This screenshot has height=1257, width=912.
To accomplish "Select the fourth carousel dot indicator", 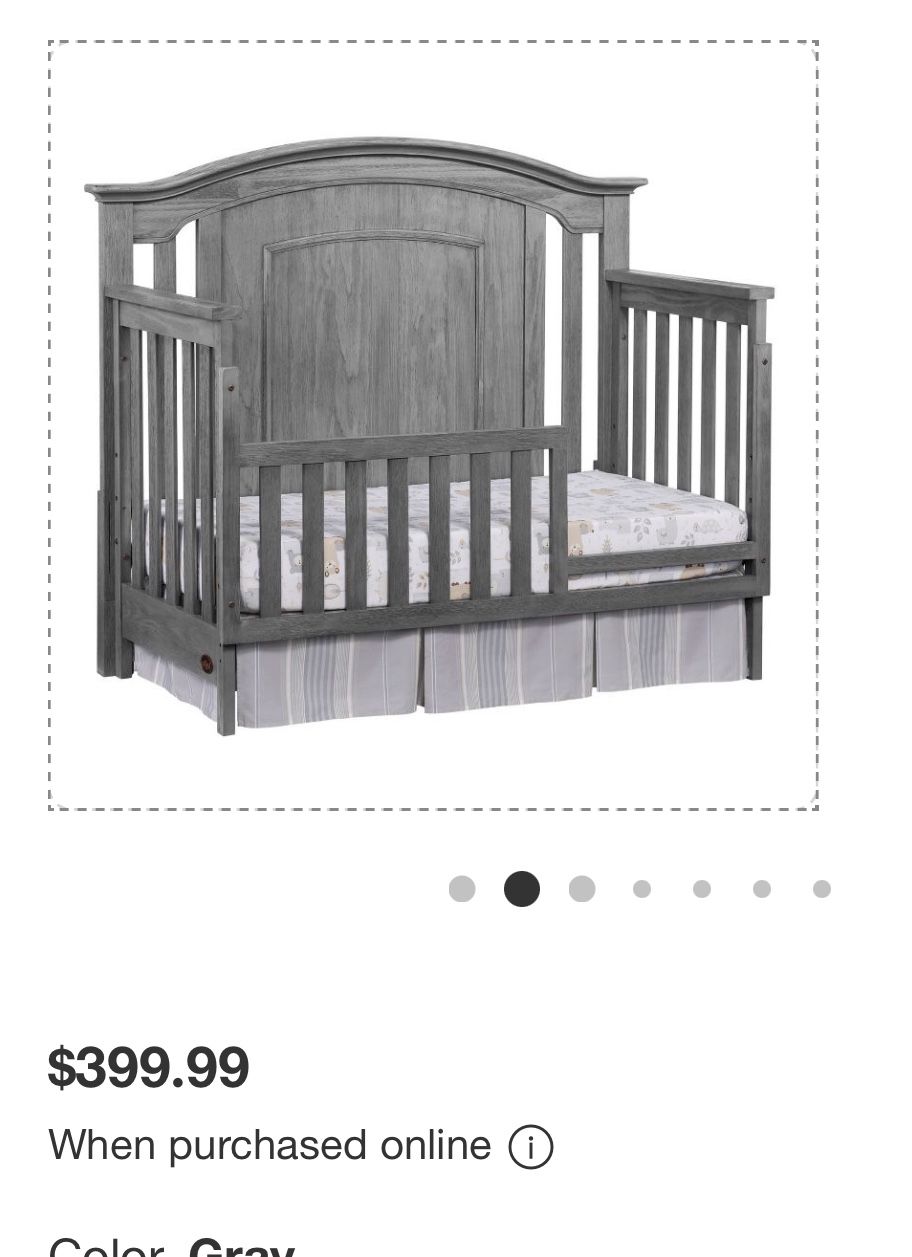I will pyautogui.click(x=642, y=889).
